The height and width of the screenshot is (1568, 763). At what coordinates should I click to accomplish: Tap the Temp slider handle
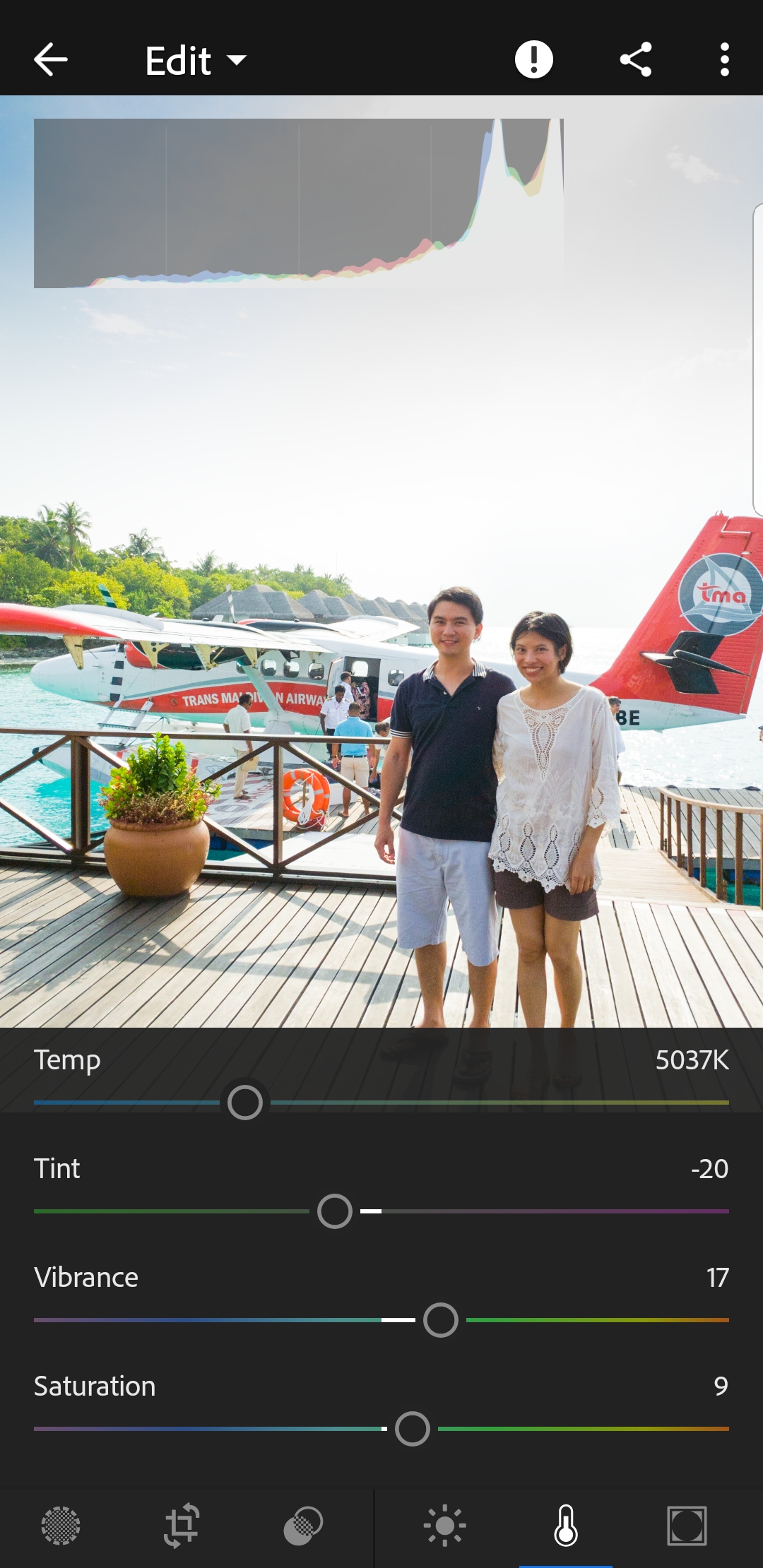tap(245, 1103)
